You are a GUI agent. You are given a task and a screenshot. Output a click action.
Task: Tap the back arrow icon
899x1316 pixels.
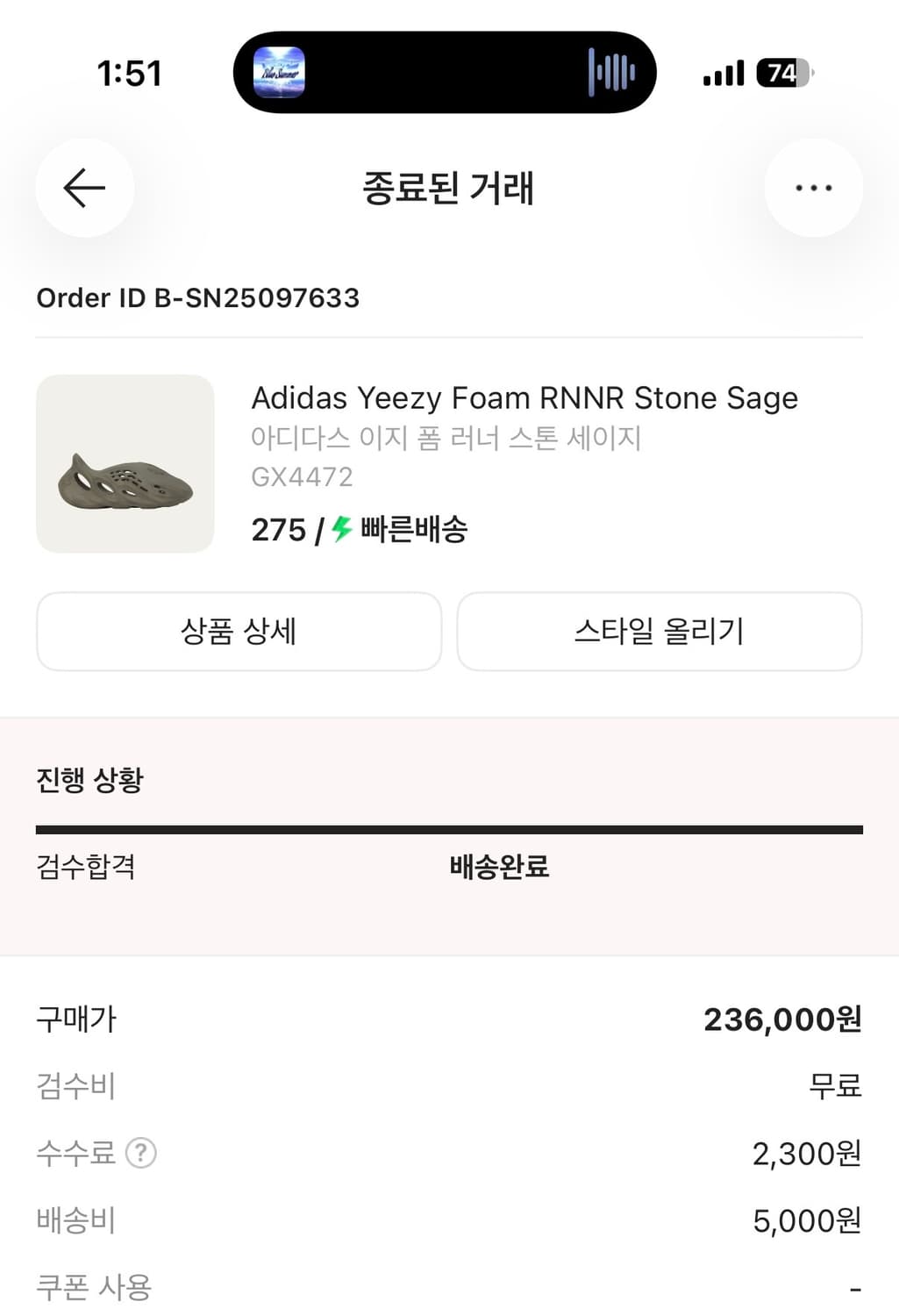(x=84, y=188)
